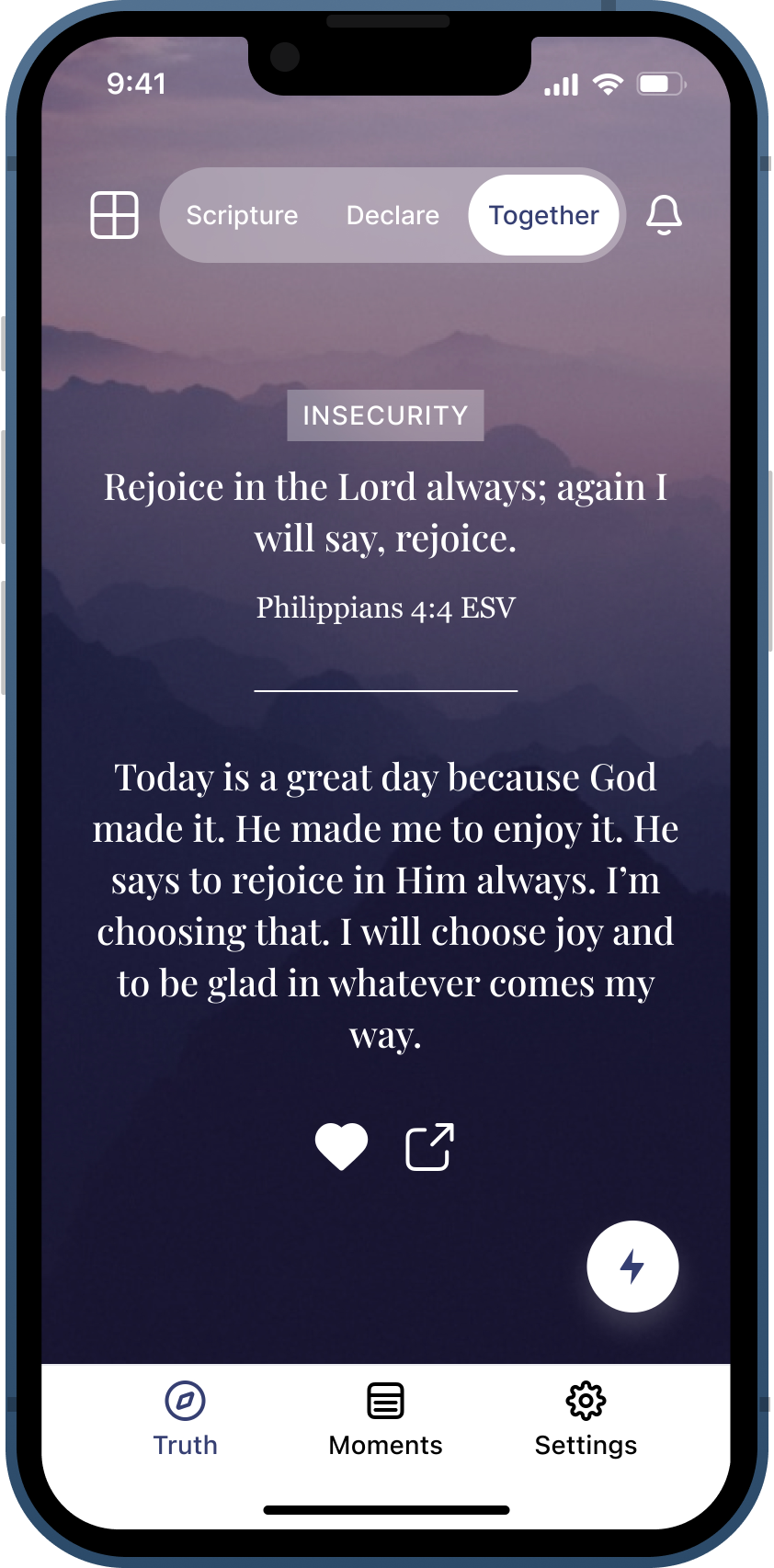Screen dimensions: 774x1568
Task: Open the grid layout icon
Action: [x=114, y=215]
